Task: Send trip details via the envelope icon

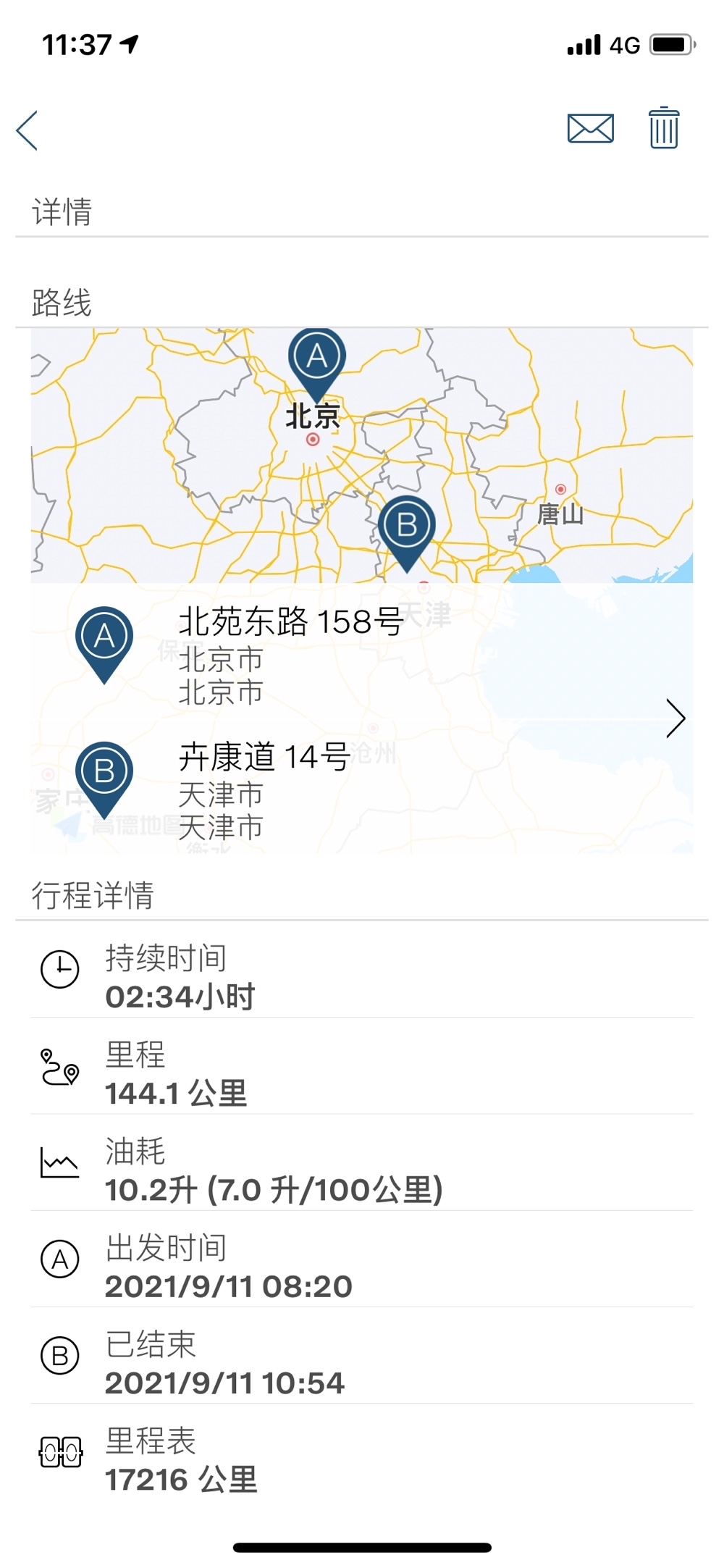Action: point(590,129)
